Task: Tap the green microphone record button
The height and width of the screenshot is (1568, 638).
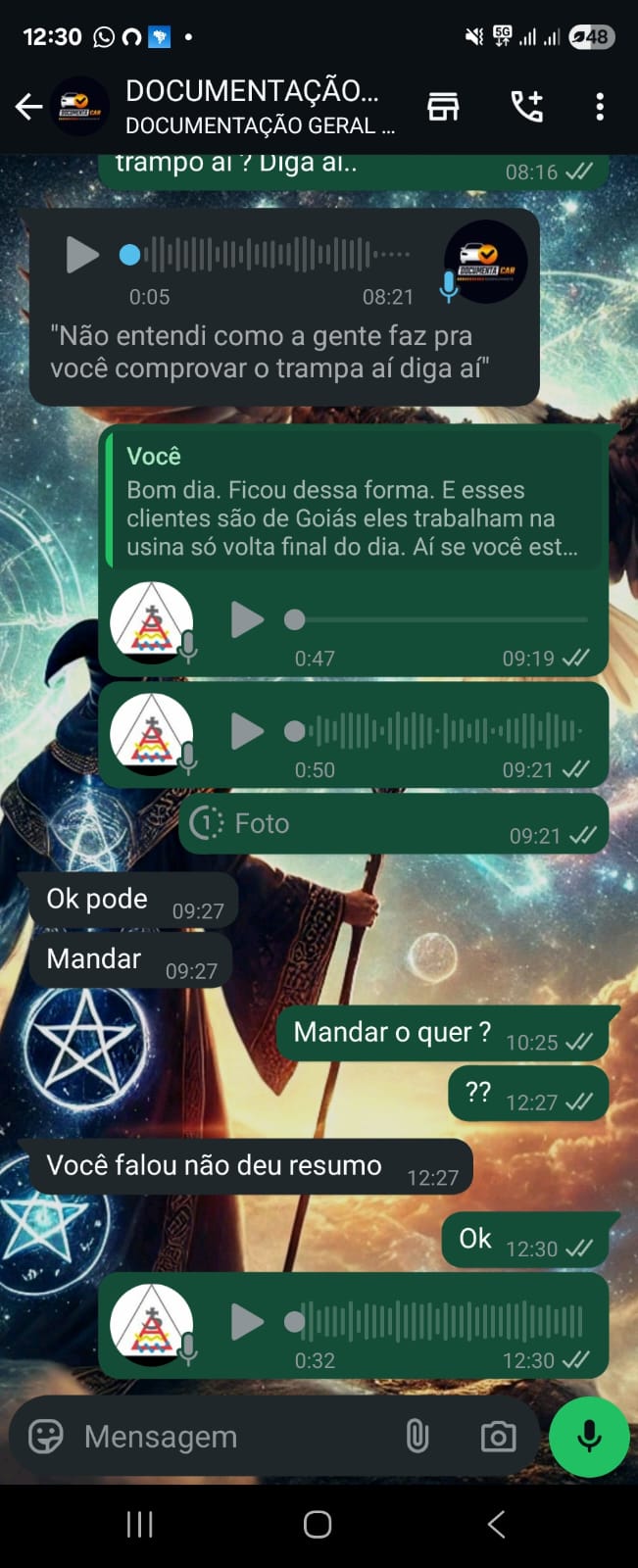Action: pos(589,1437)
